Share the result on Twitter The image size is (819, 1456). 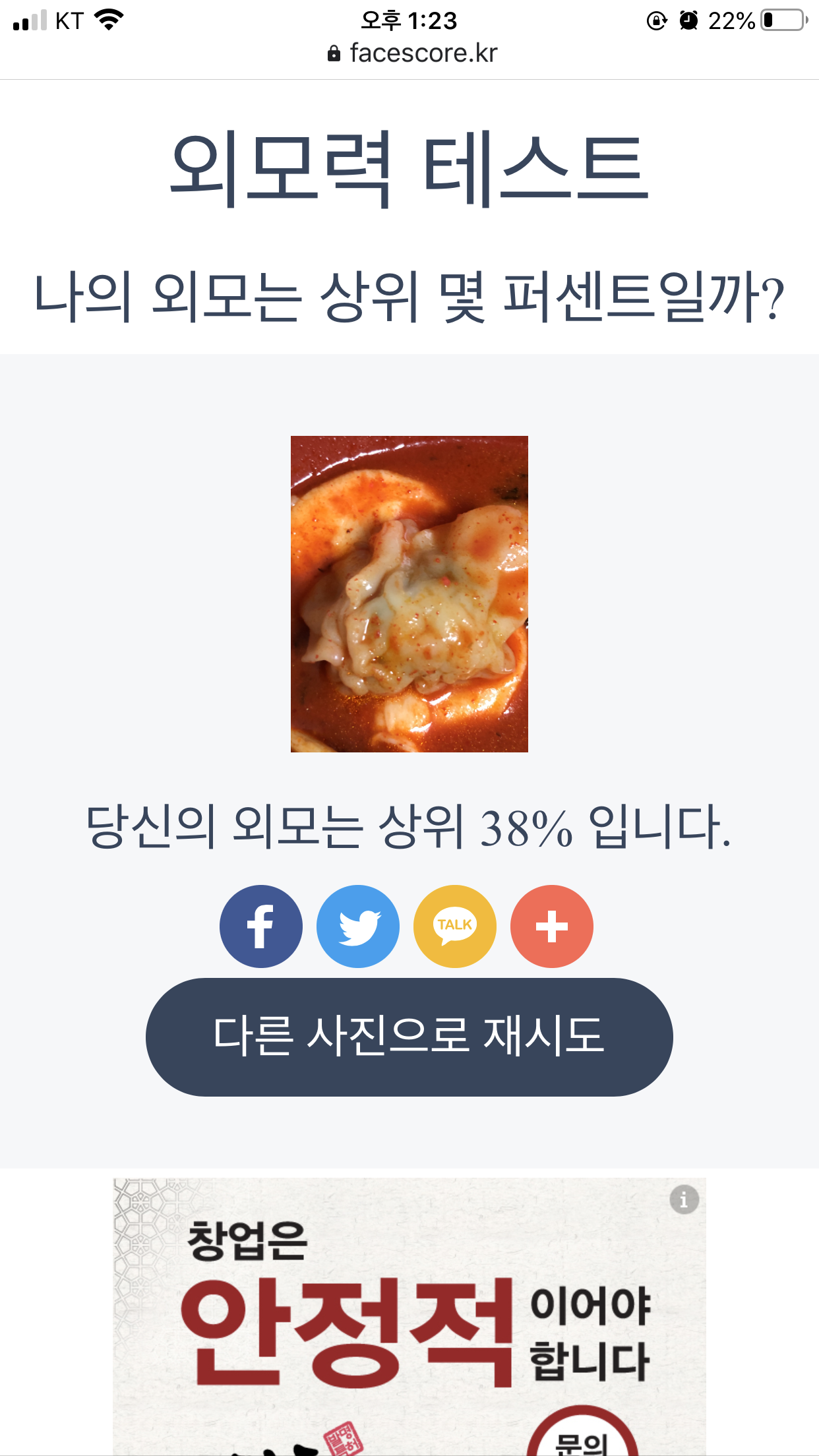click(x=358, y=926)
